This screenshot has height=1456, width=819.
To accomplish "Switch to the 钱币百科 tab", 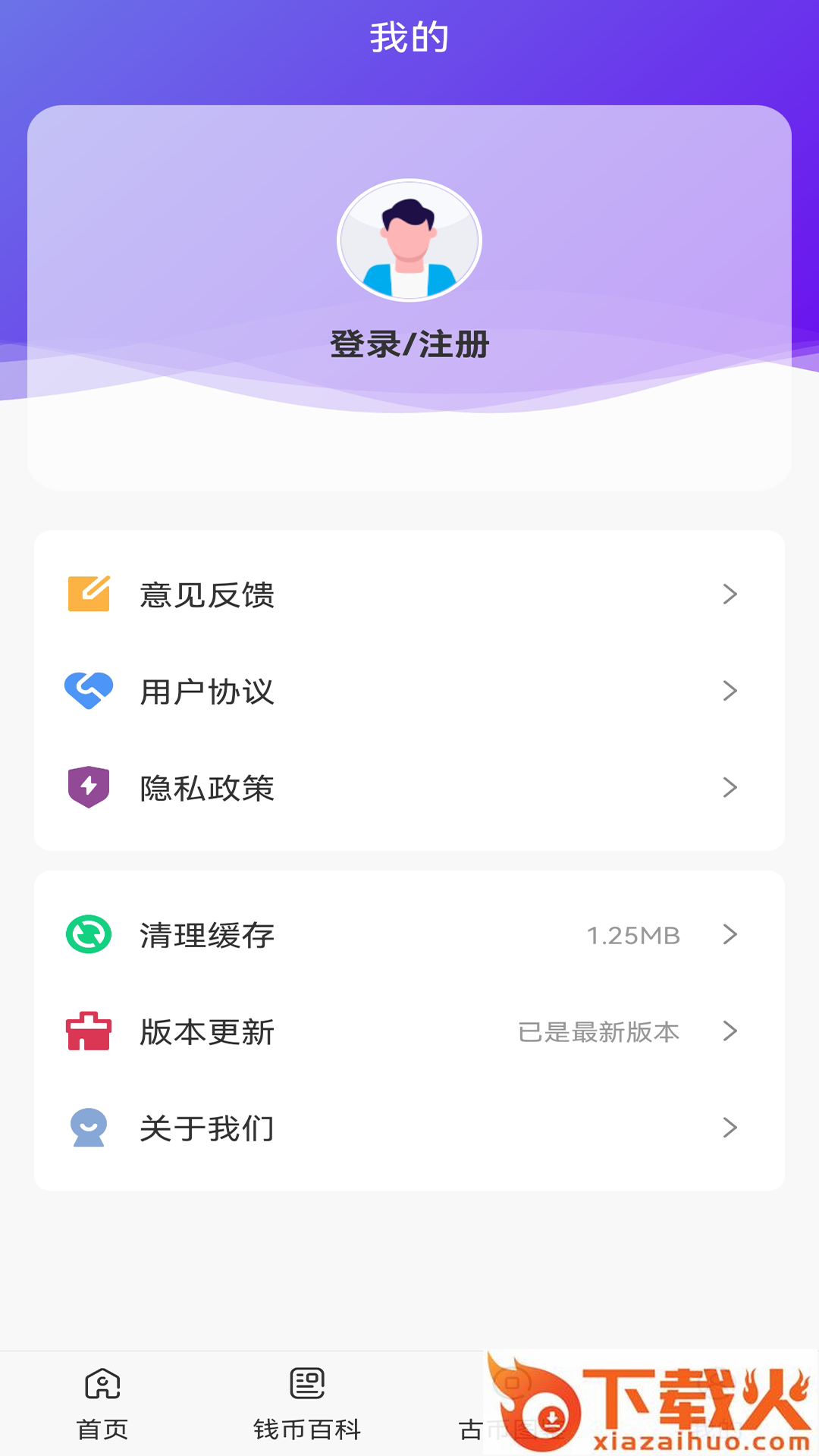I will point(307,1404).
